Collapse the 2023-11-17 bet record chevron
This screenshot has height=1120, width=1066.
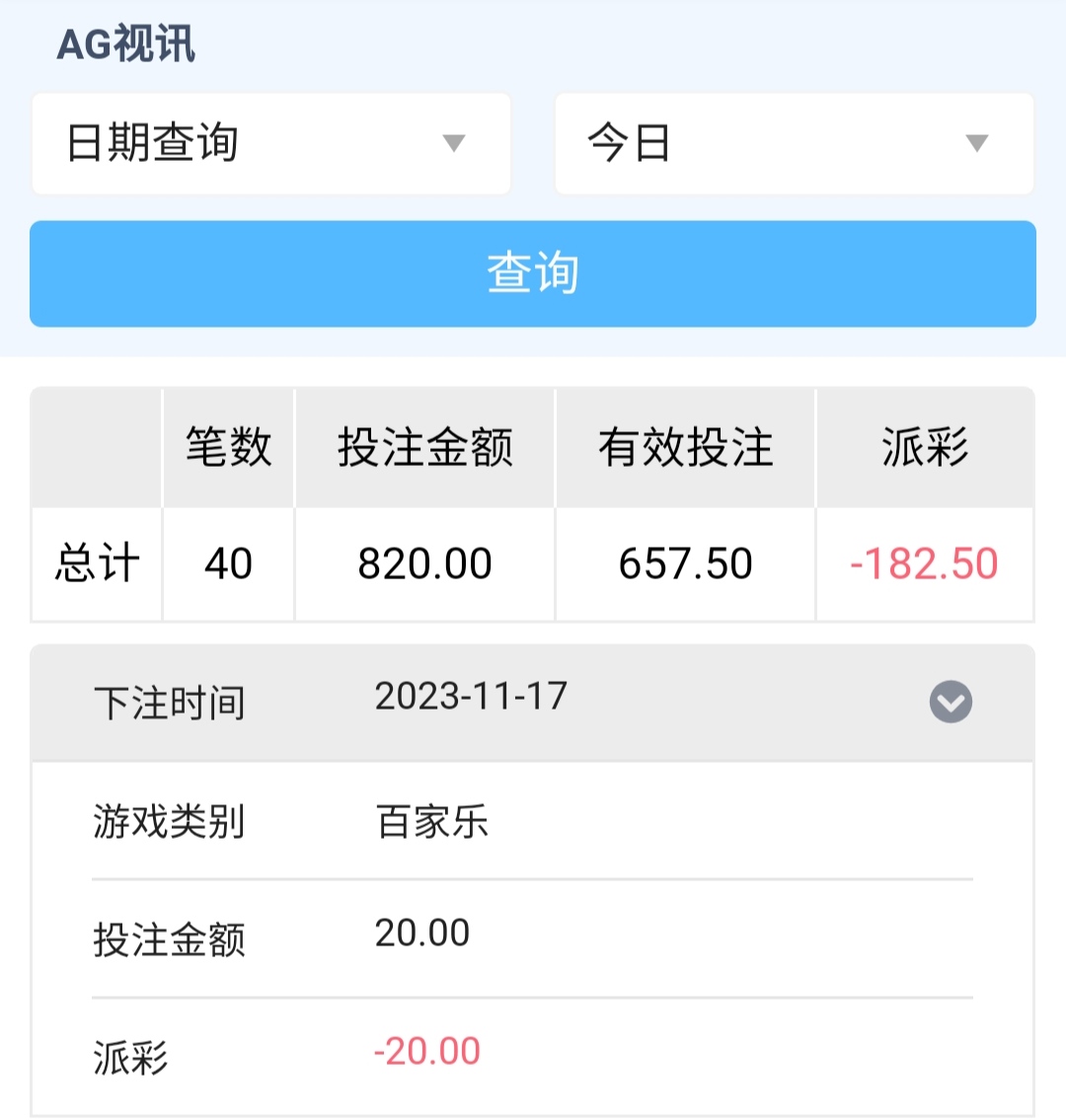tap(951, 703)
